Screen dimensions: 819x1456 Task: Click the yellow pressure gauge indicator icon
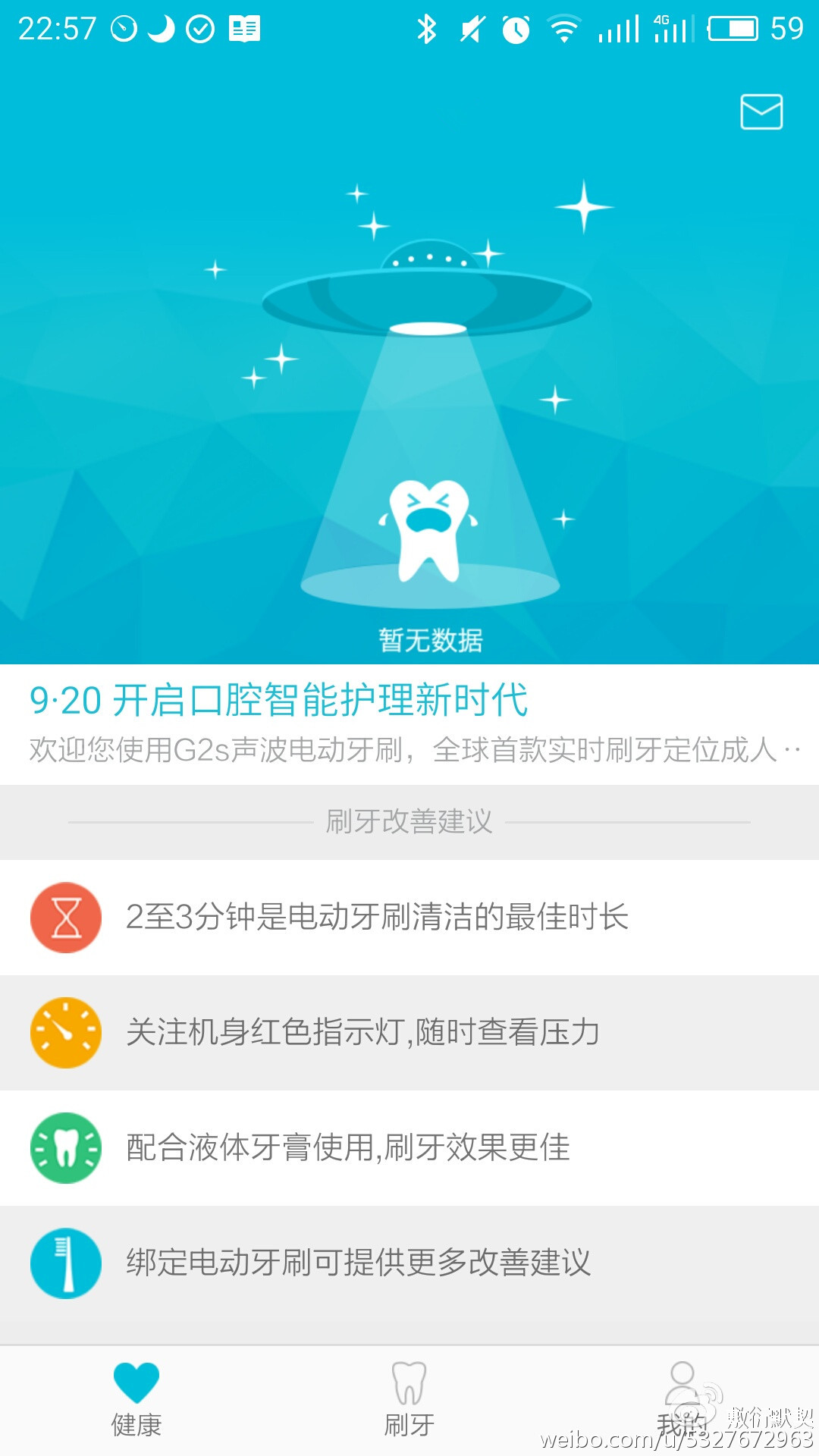65,1032
